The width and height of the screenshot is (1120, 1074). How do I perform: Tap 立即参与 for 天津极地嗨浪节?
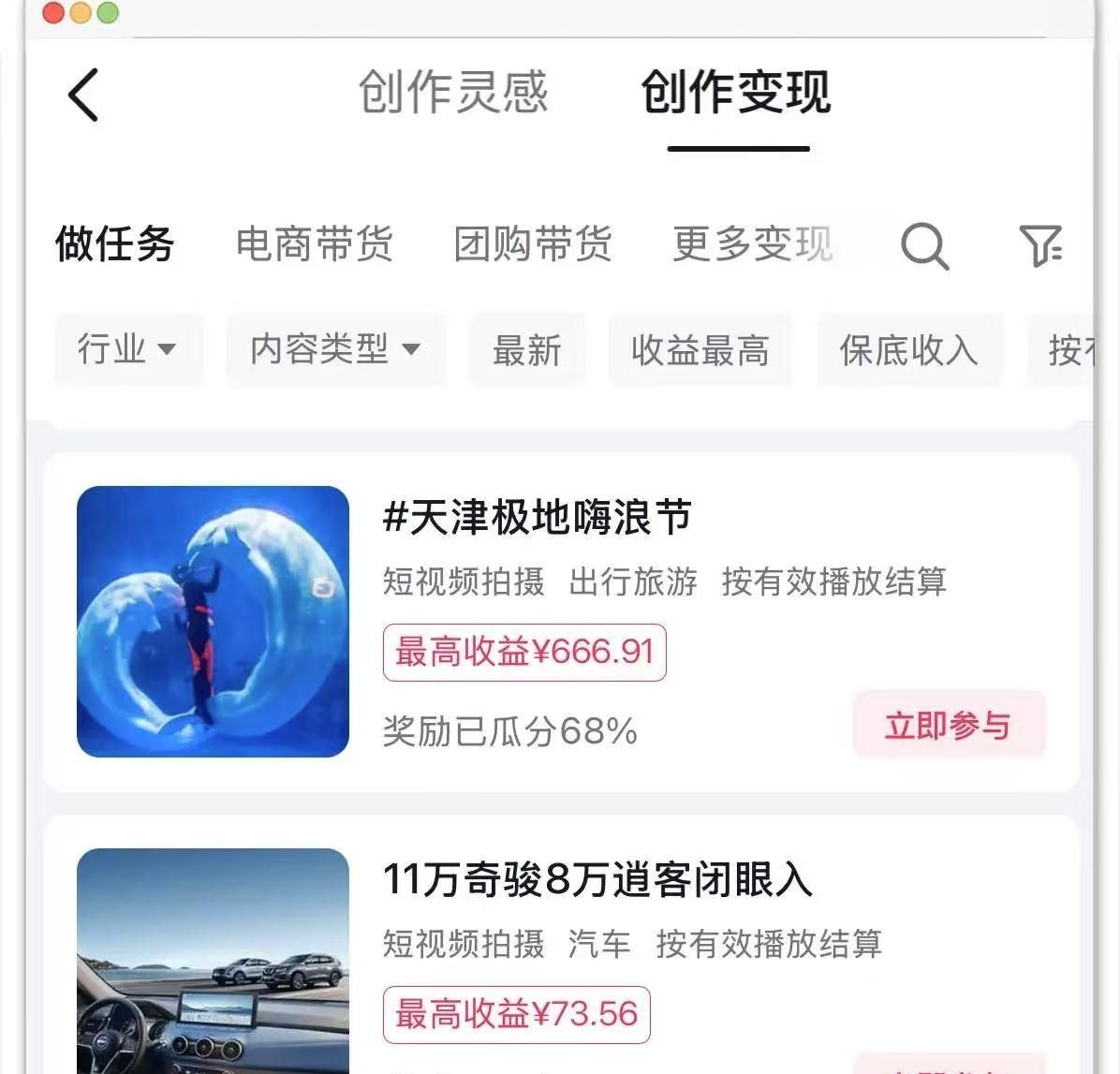point(948,725)
